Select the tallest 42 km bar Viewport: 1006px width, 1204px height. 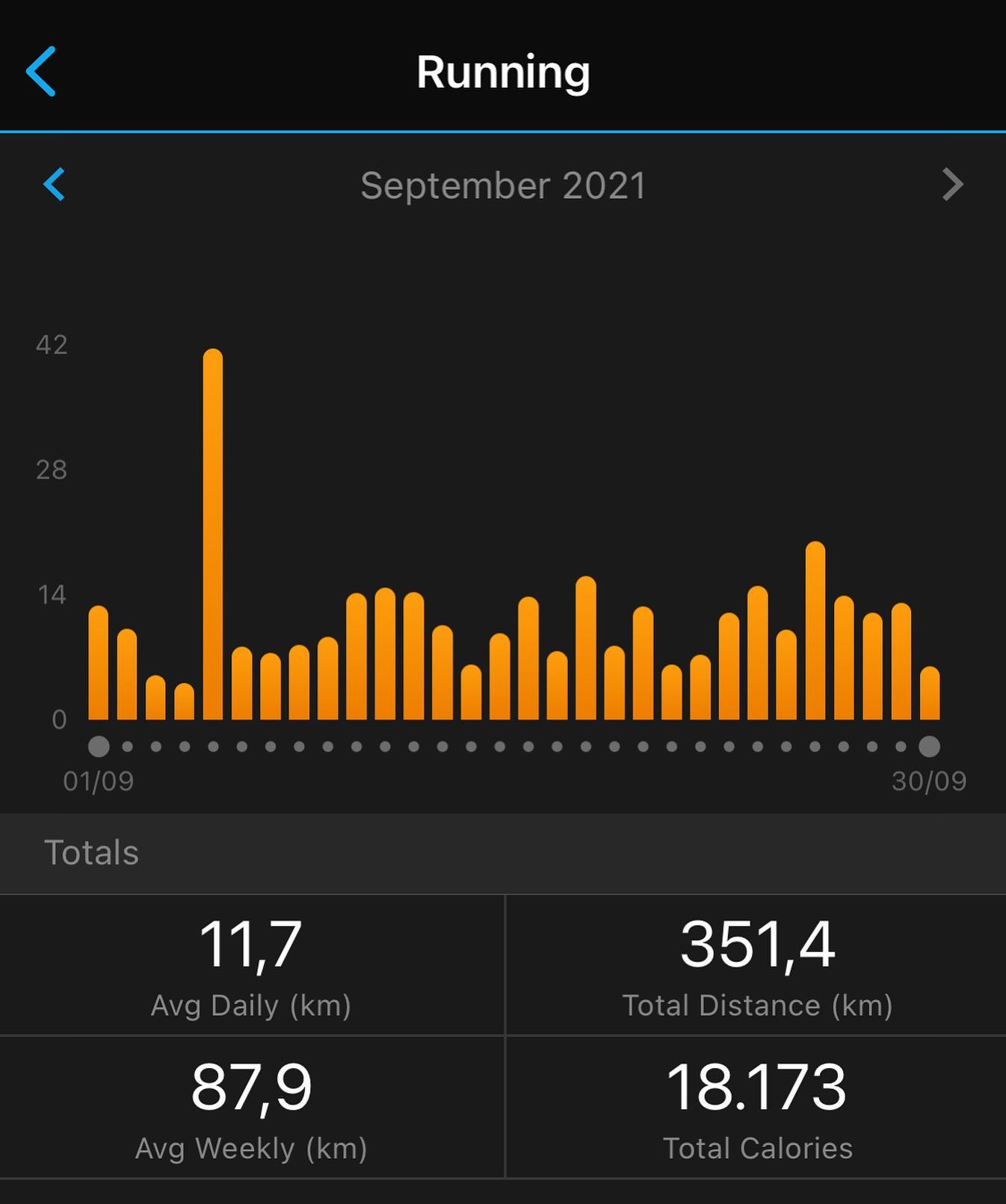(213, 534)
